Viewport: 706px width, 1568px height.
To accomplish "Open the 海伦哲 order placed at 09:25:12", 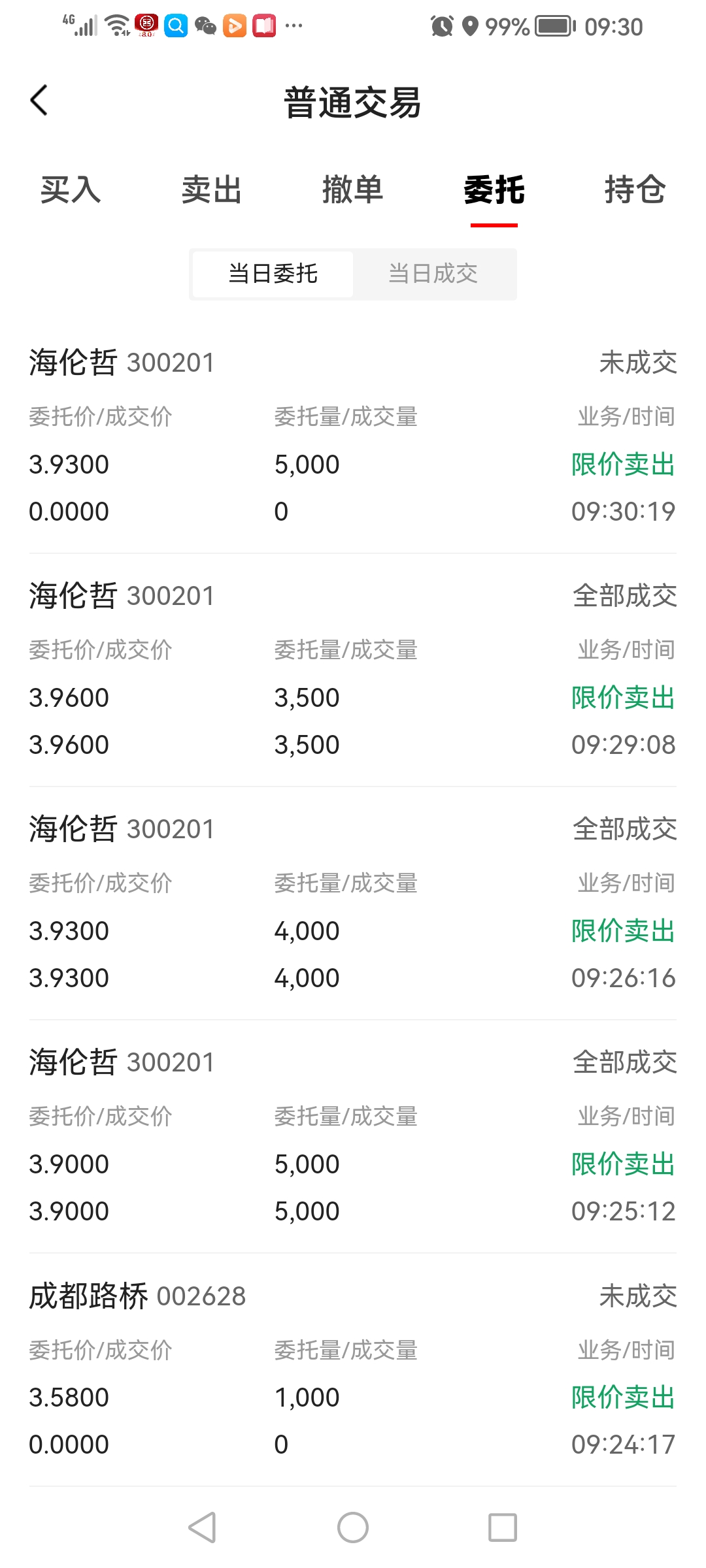I will pos(353,1136).
